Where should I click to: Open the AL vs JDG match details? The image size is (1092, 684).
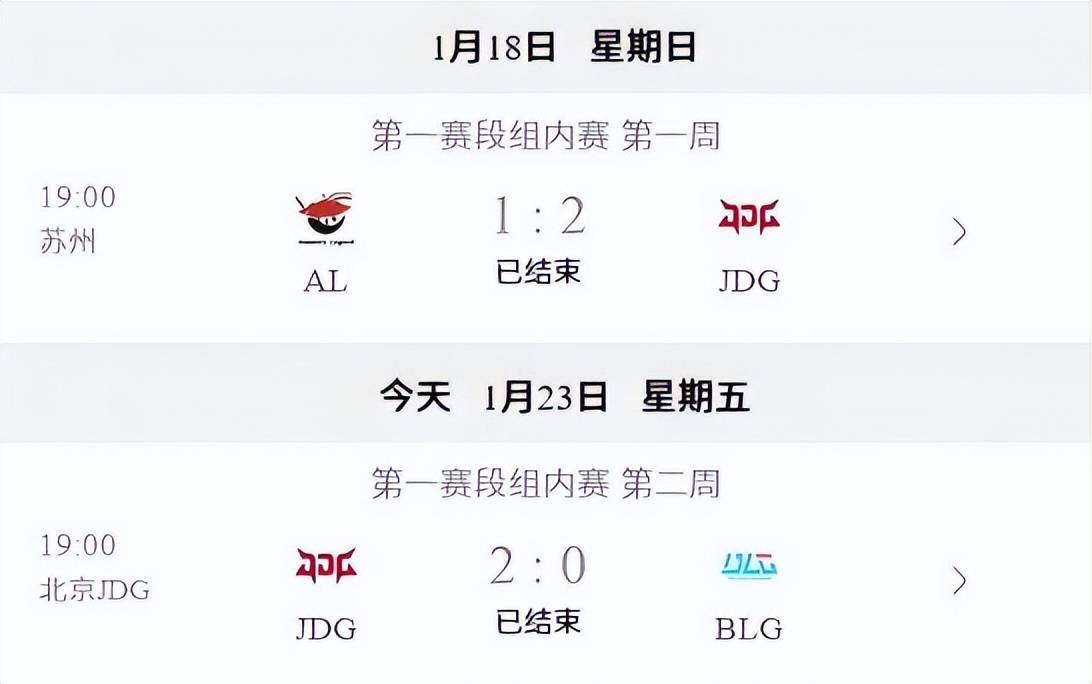(959, 233)
